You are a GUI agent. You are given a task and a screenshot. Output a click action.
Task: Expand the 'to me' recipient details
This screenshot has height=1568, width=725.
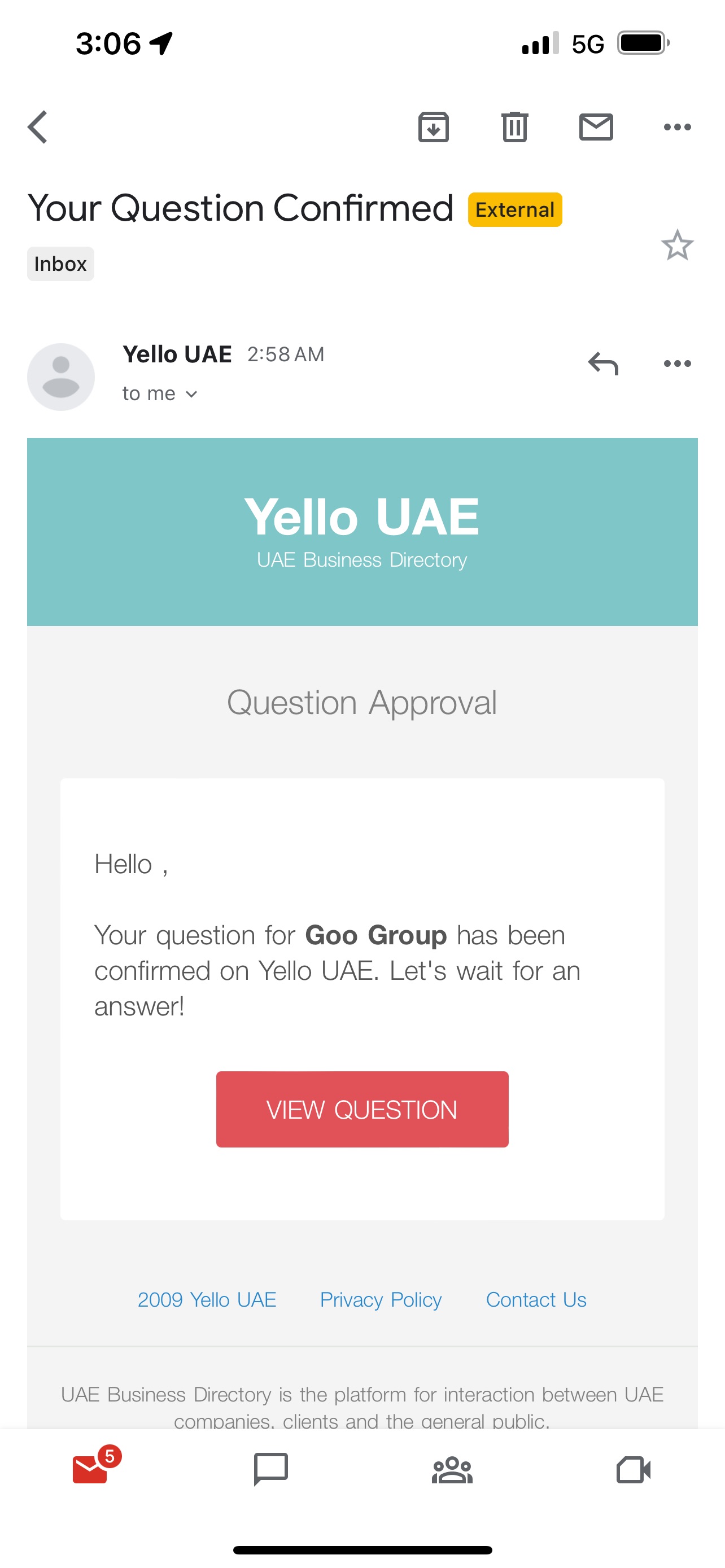point(159,394)
